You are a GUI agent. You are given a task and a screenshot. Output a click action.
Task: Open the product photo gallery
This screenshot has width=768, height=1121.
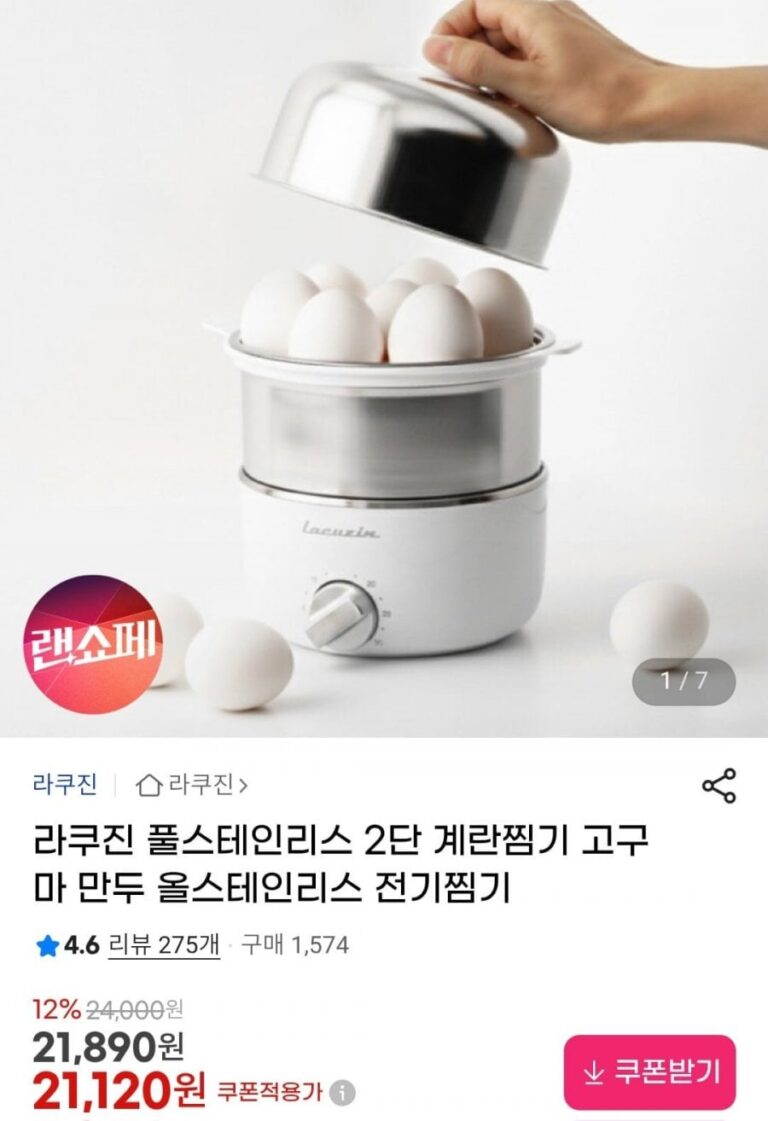click(x=384, y=370)
